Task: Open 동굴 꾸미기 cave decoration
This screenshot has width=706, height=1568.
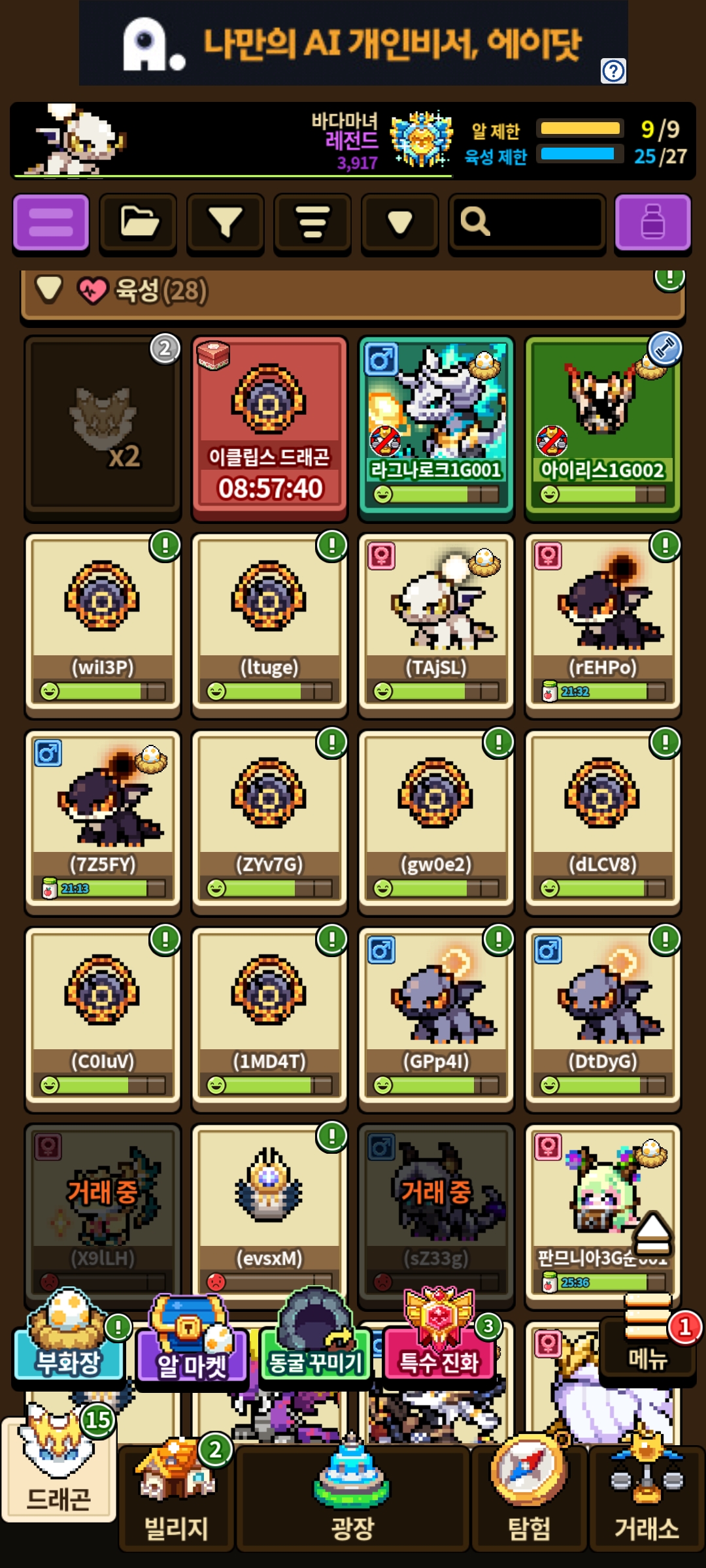Action: click(x=316, y=1347)
